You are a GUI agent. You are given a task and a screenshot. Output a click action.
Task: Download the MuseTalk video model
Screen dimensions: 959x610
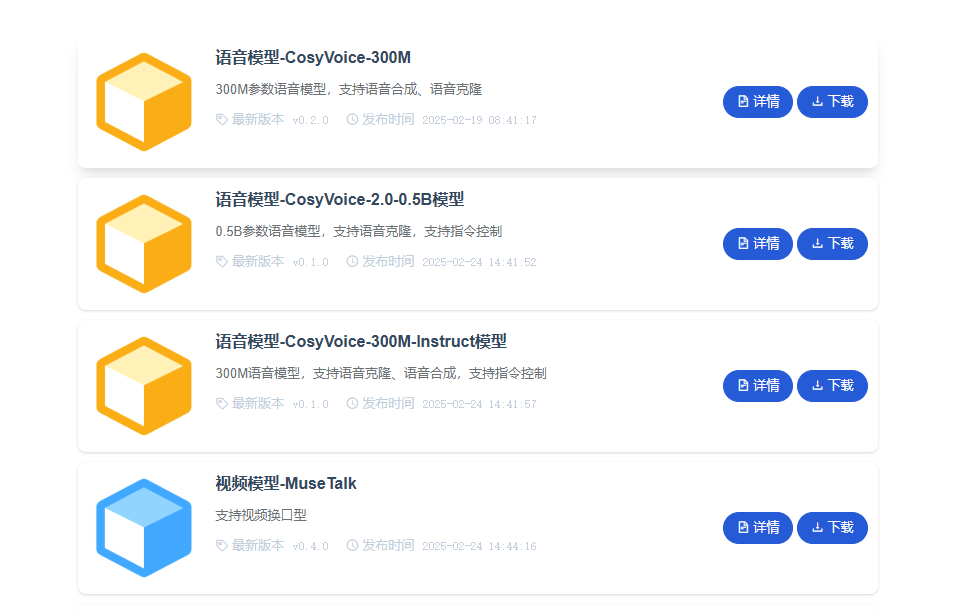coord(832,528)
